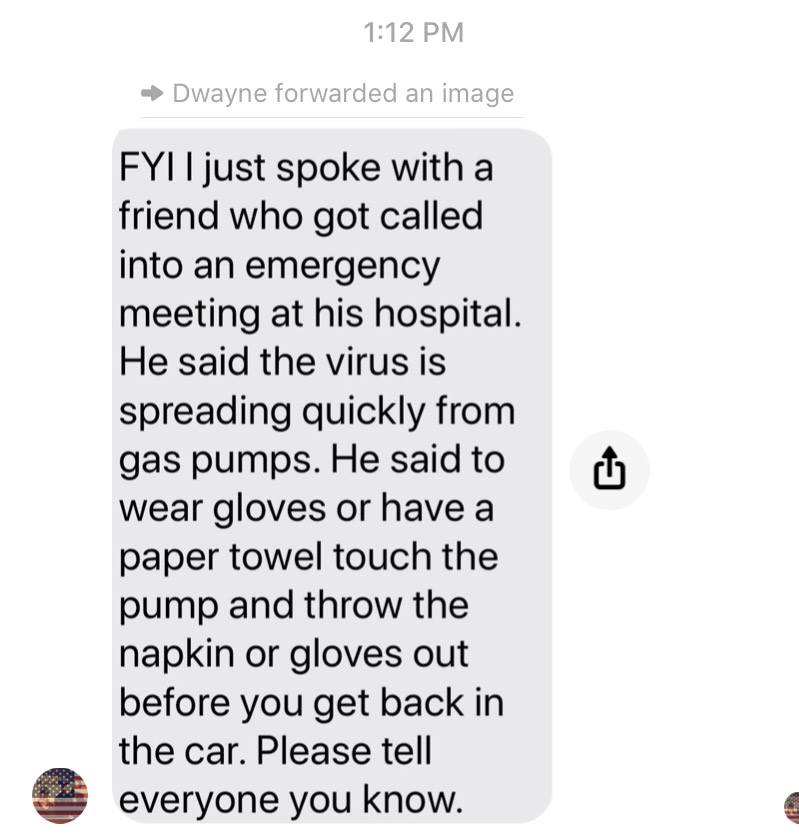Open the image Dwayne forwarded
The image size is (799, 839).
point(332,475)
